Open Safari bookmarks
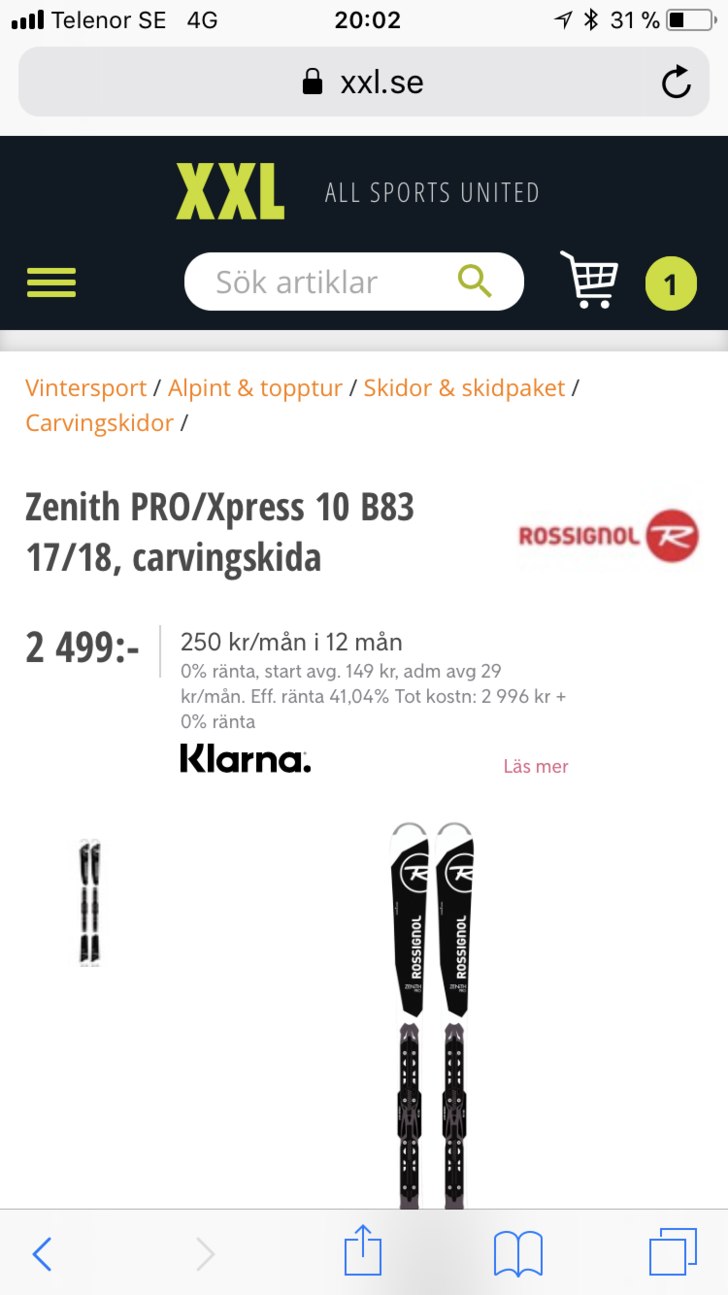The image size is (728, 1295). tap(518, 1253)
